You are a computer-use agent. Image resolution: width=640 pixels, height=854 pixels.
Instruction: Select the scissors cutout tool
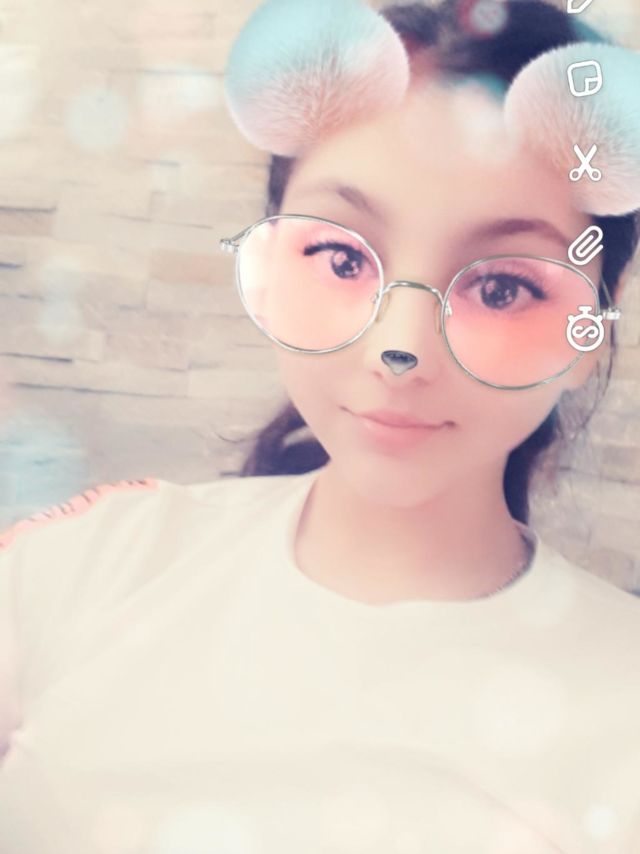(x=585, y=163)
